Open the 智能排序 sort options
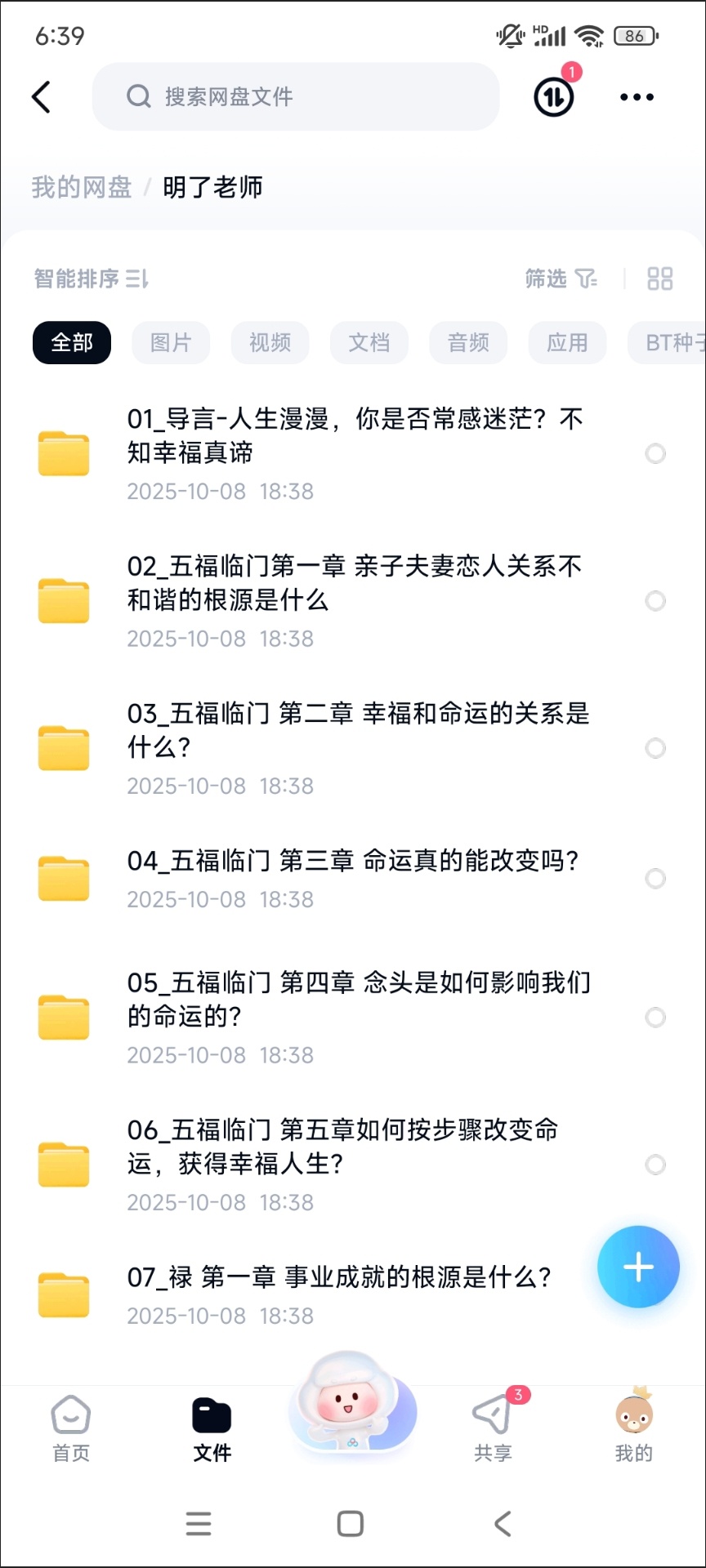Screen dimensions: 706x1568 91,279
